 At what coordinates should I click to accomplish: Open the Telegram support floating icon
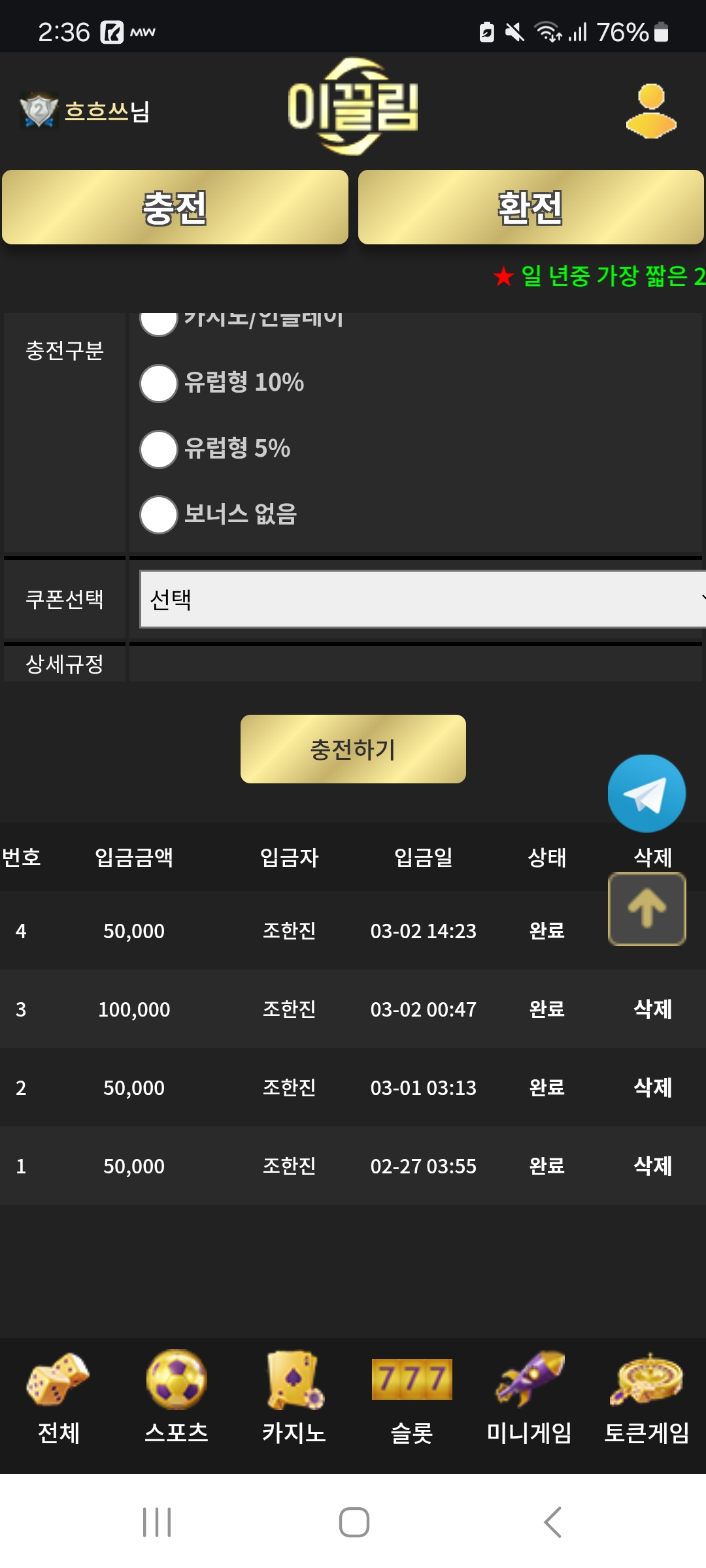click(647, 793)
